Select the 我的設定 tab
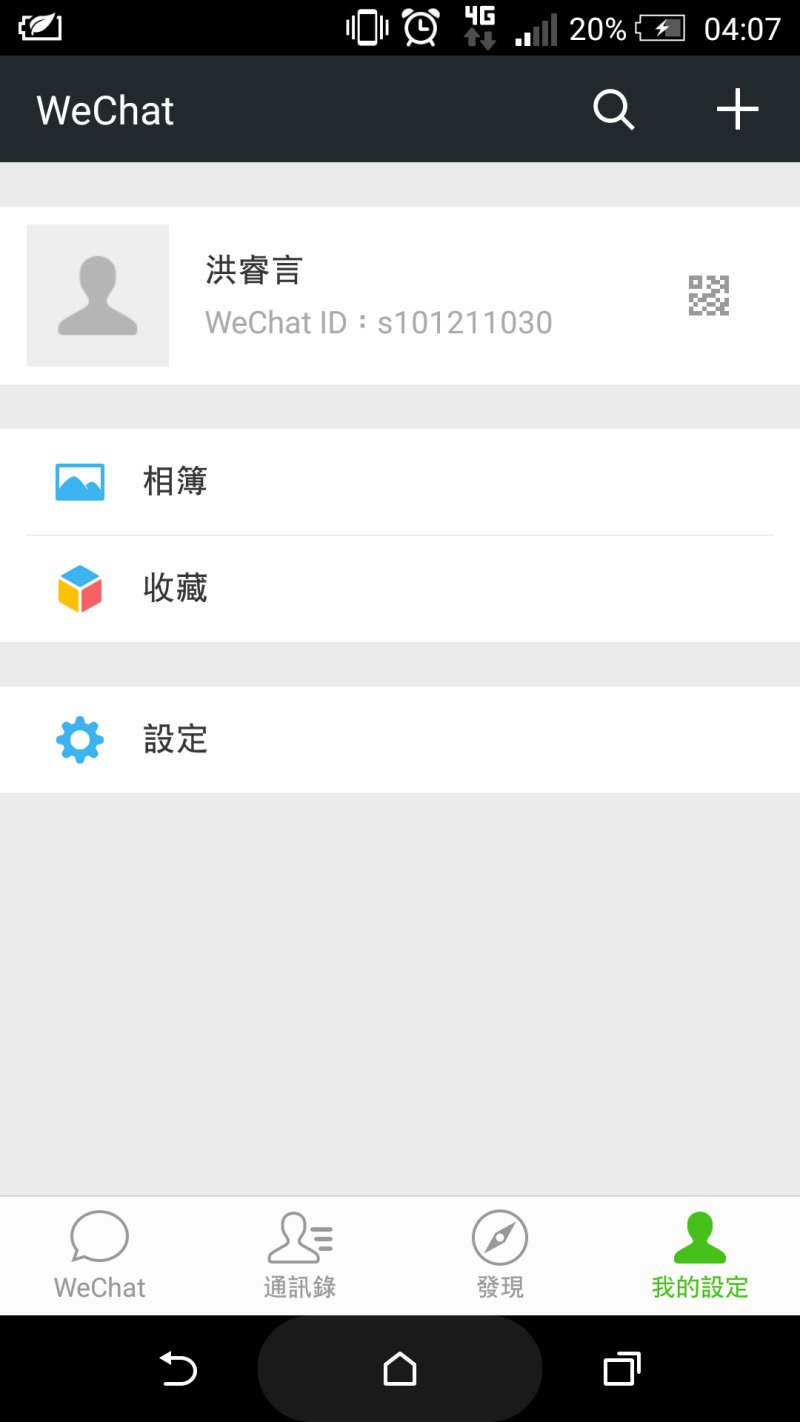Image resolution: width=800 pixels, height=1422 pixels. [700, 1255]
